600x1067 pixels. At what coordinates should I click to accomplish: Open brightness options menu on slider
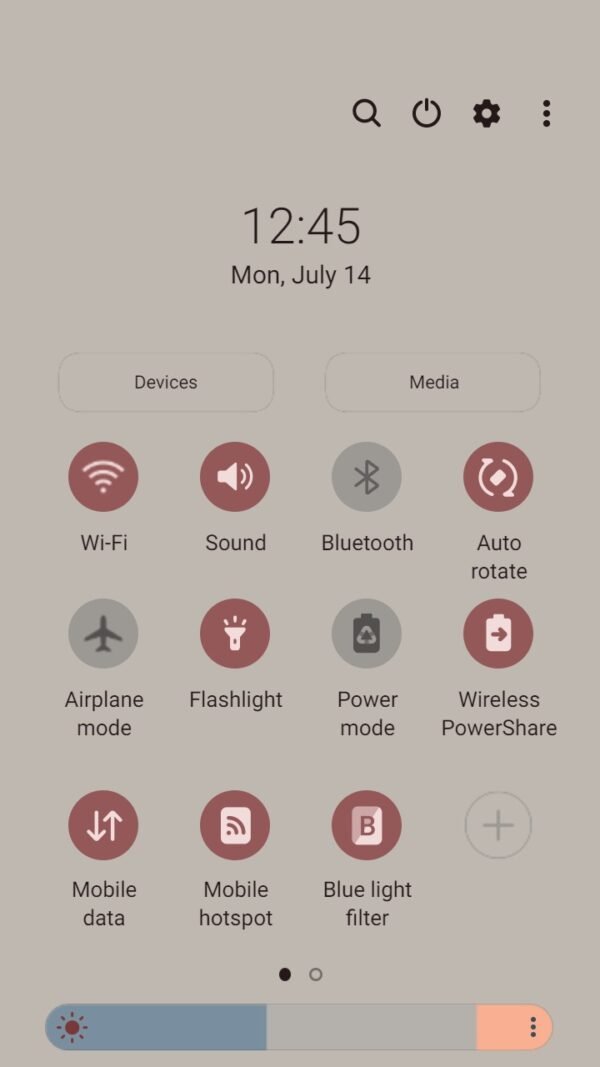click(533, 1027)
